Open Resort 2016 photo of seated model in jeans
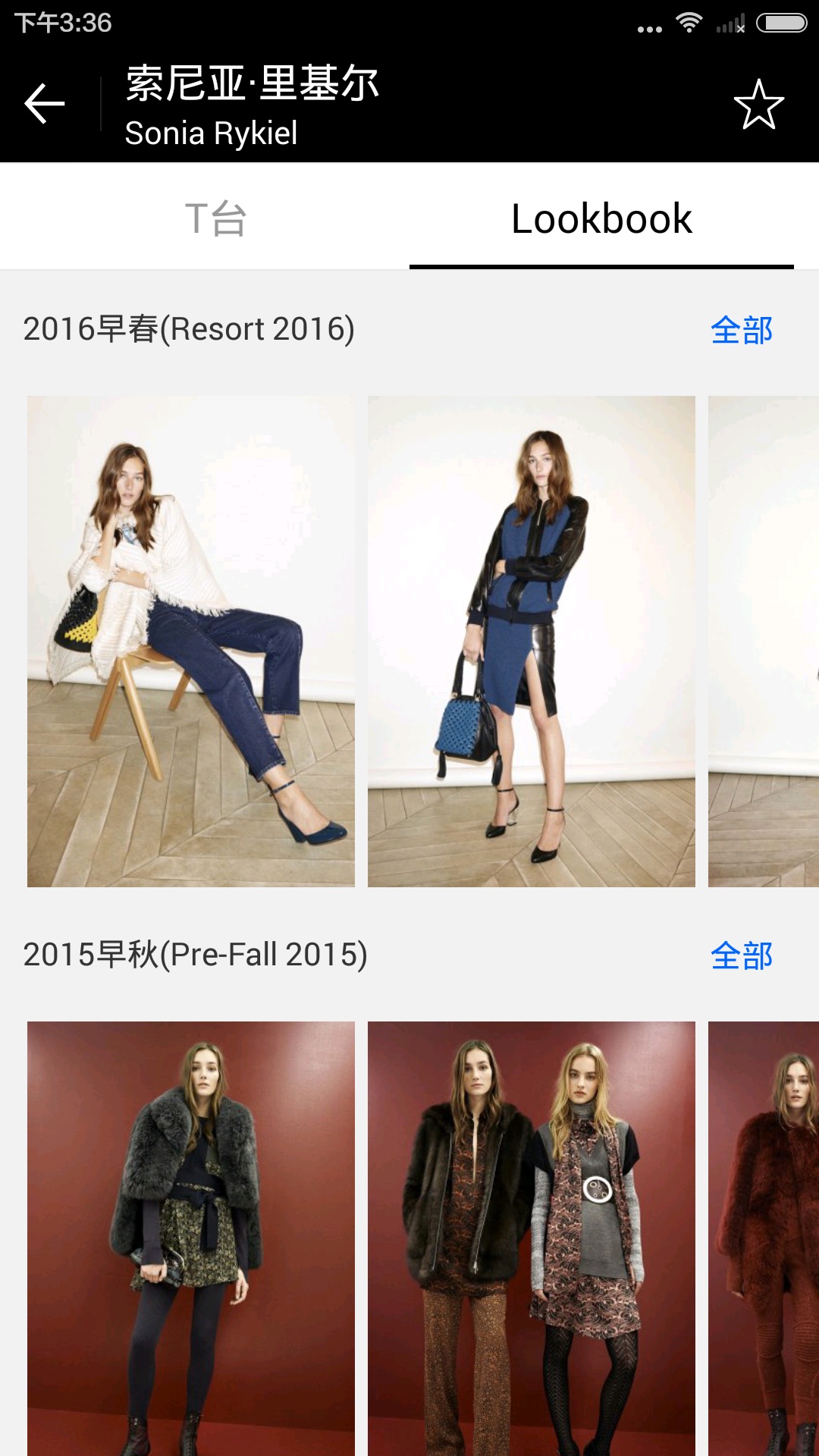 point(191,641)
